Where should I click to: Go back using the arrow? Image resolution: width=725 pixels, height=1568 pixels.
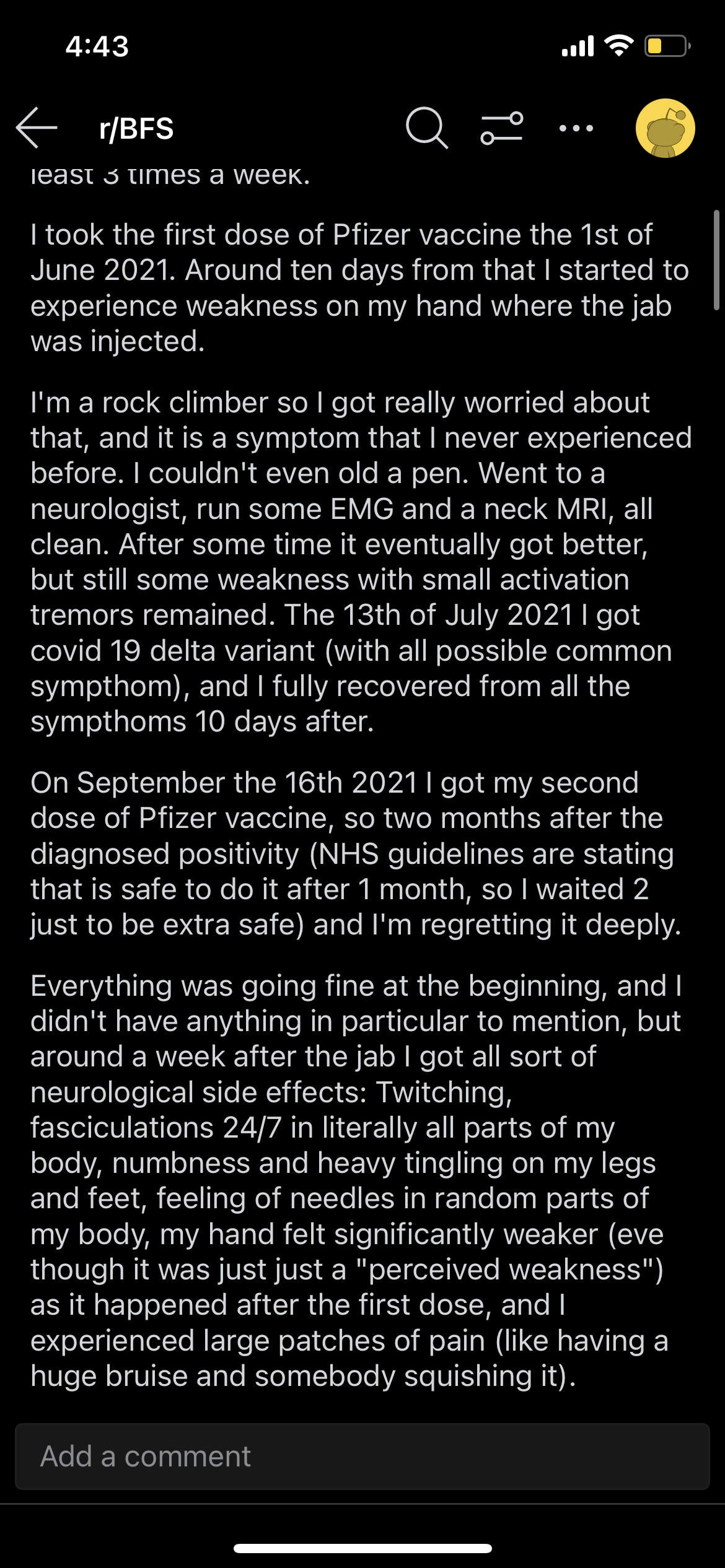point(37,128)
